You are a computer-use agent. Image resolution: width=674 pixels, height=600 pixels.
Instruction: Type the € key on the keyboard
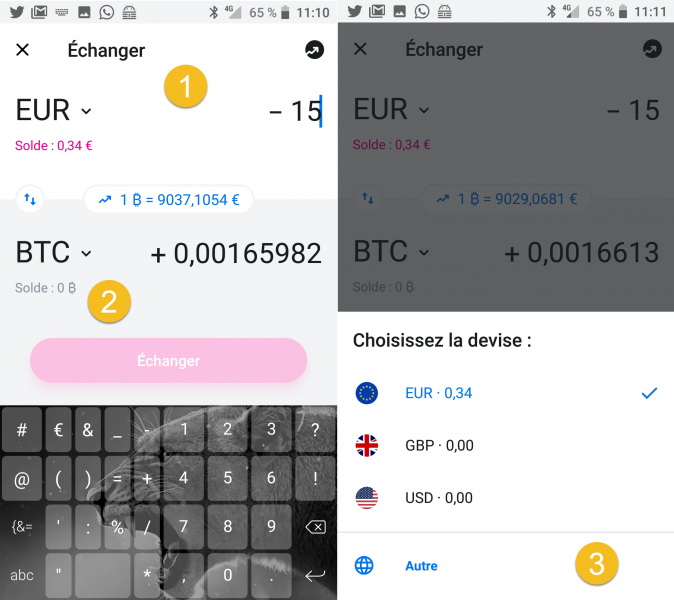point(59,430)
